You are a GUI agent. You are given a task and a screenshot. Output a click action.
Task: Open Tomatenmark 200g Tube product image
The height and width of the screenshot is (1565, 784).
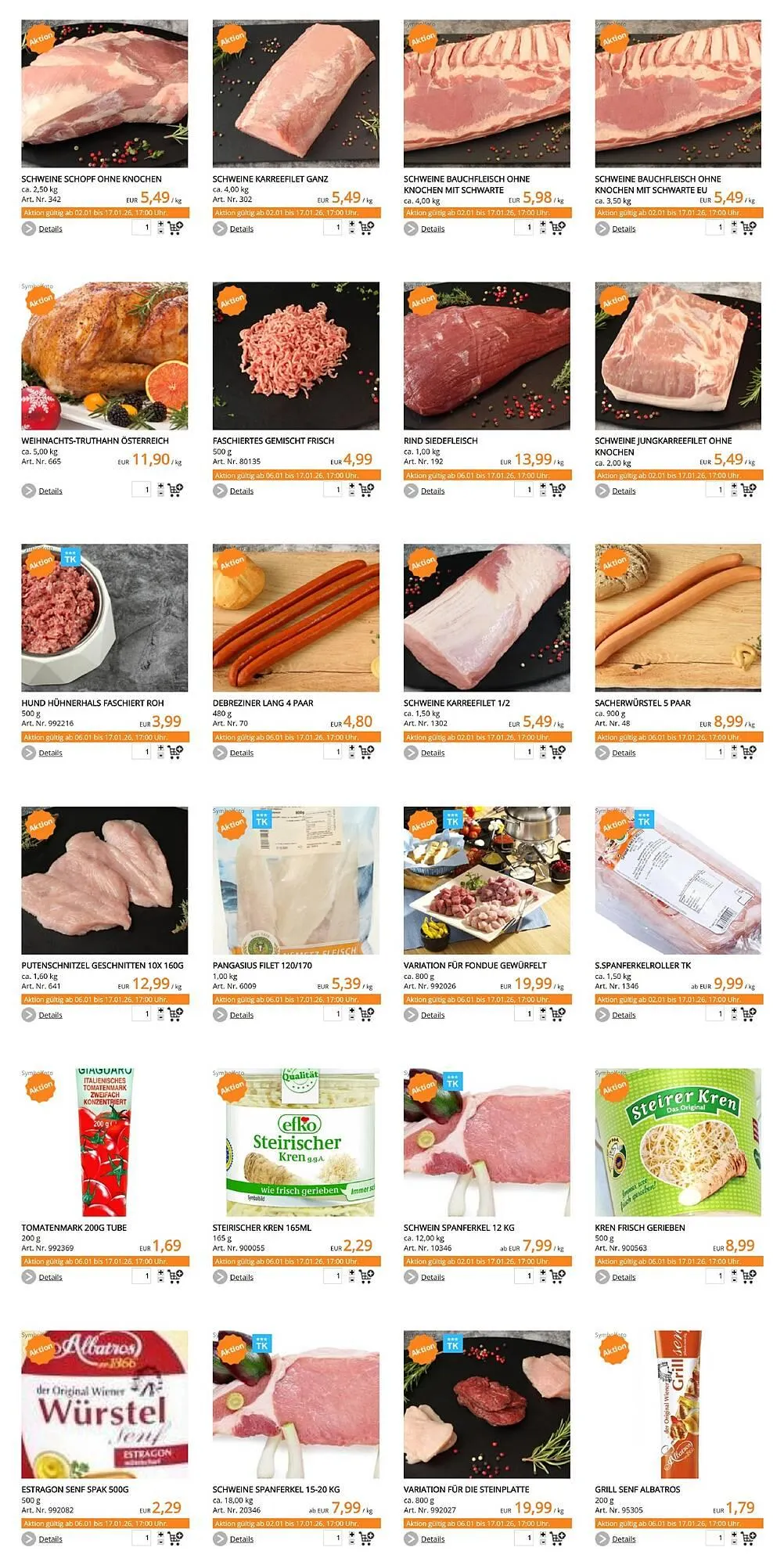[104, 1142]
